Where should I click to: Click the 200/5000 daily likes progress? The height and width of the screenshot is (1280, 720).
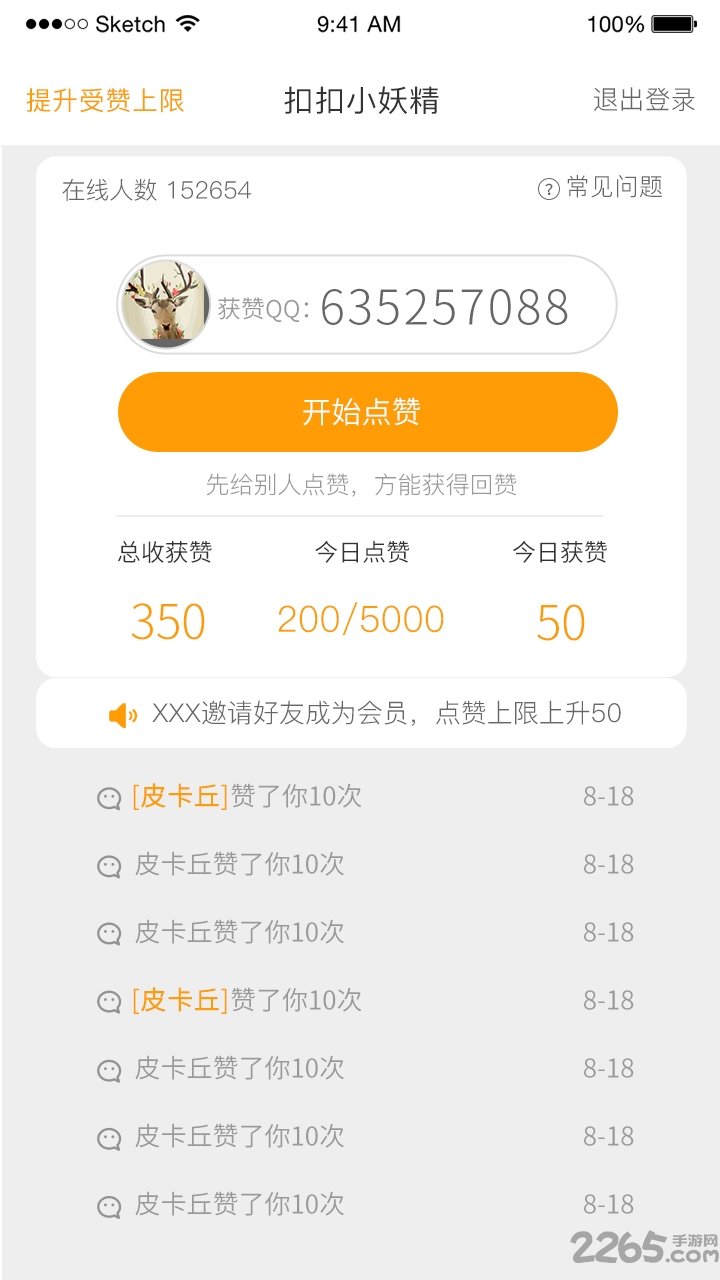359,618
